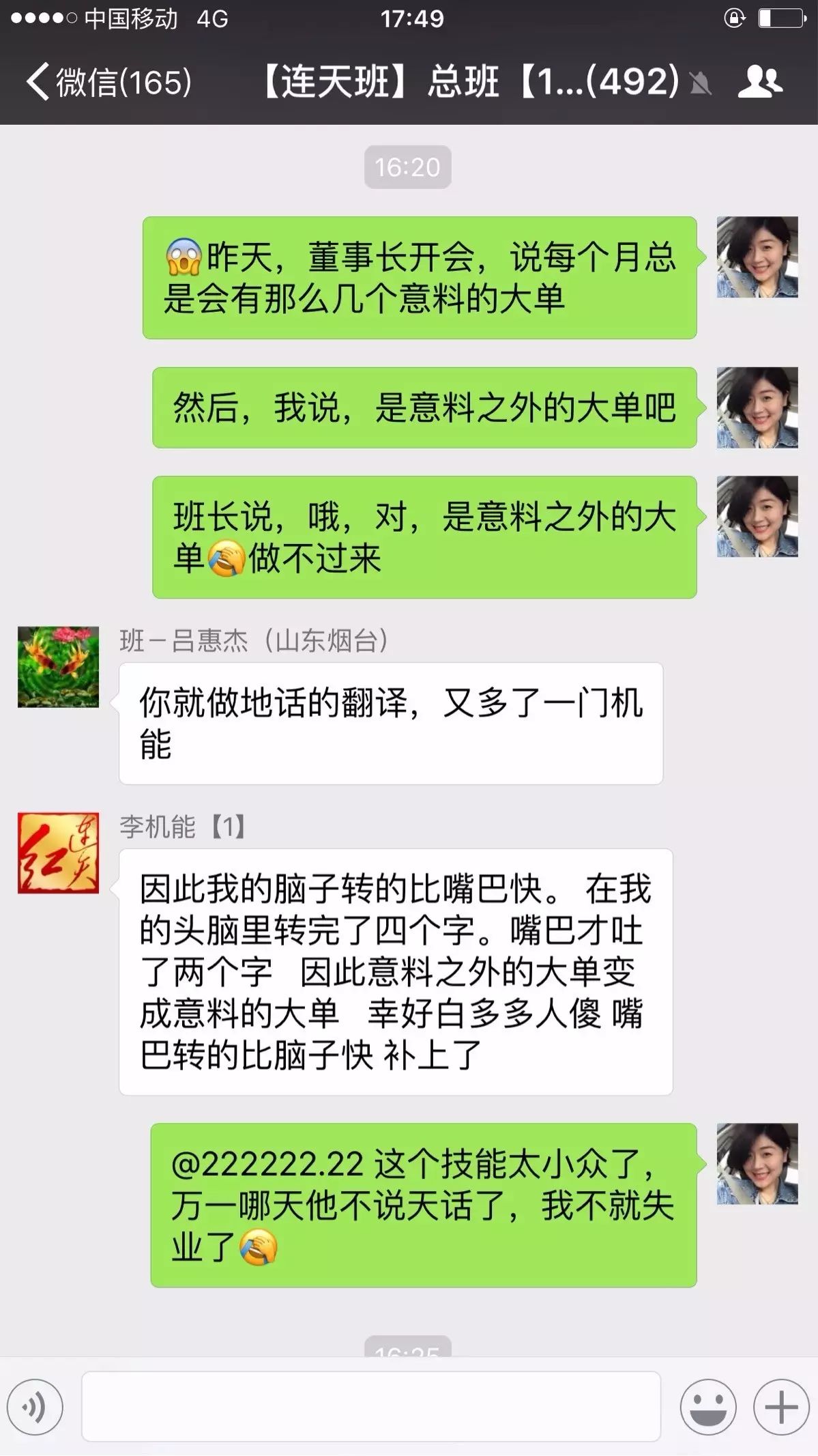Open group members and chat info
Screen dimensions: 818x1456
[x=760, y=82]
